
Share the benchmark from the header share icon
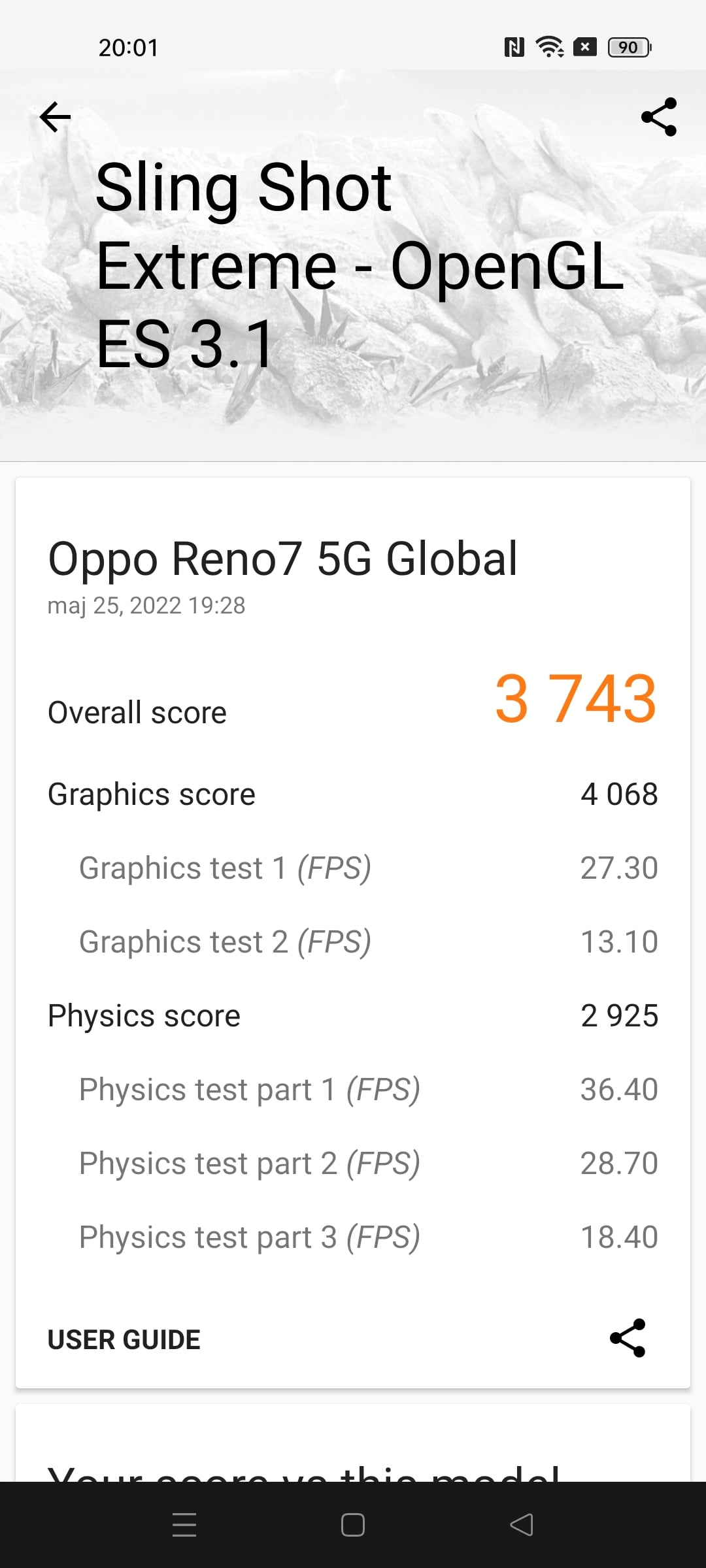[659, 117]
